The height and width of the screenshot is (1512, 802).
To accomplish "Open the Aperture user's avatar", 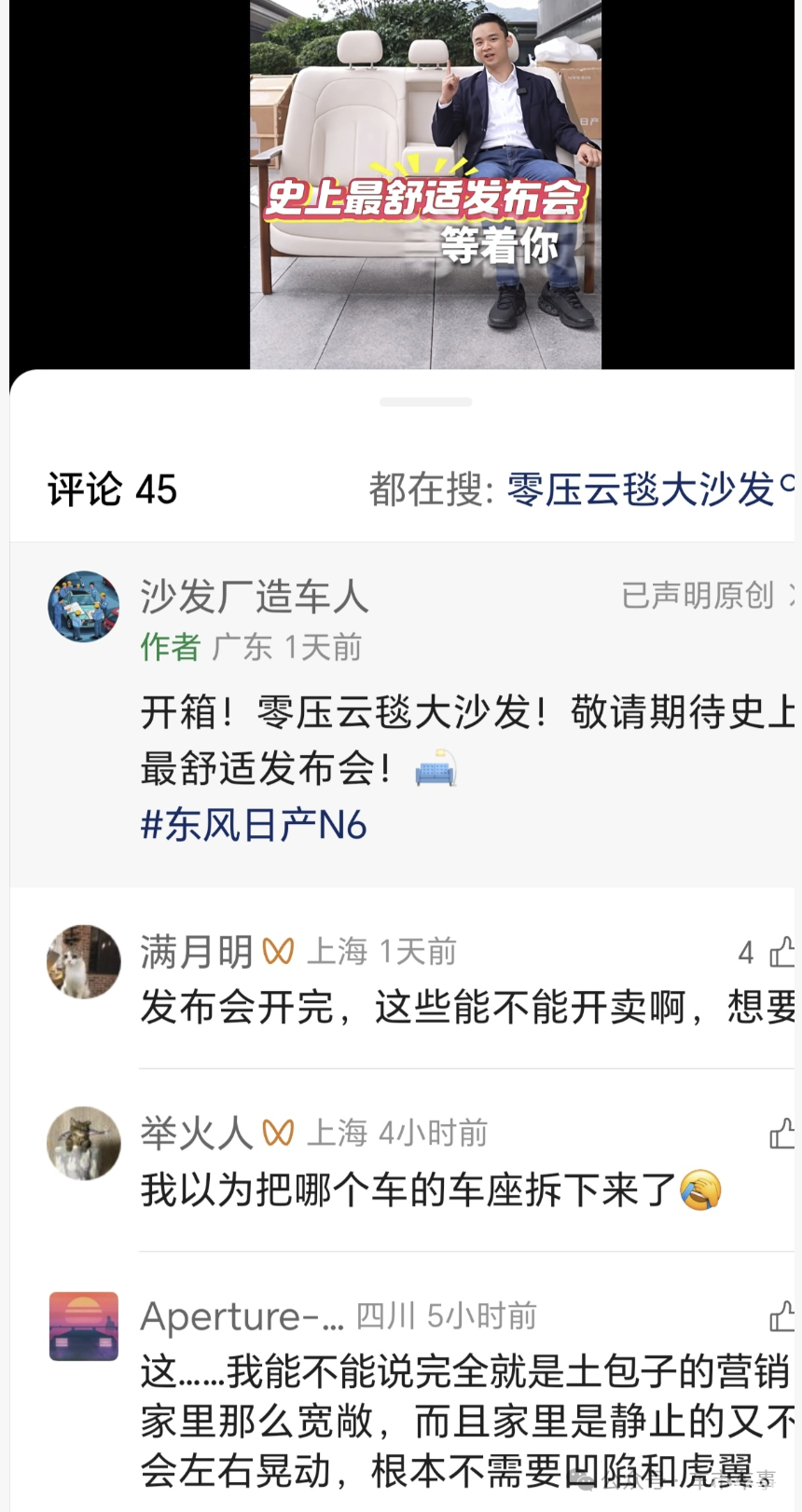I will 84,1326.
